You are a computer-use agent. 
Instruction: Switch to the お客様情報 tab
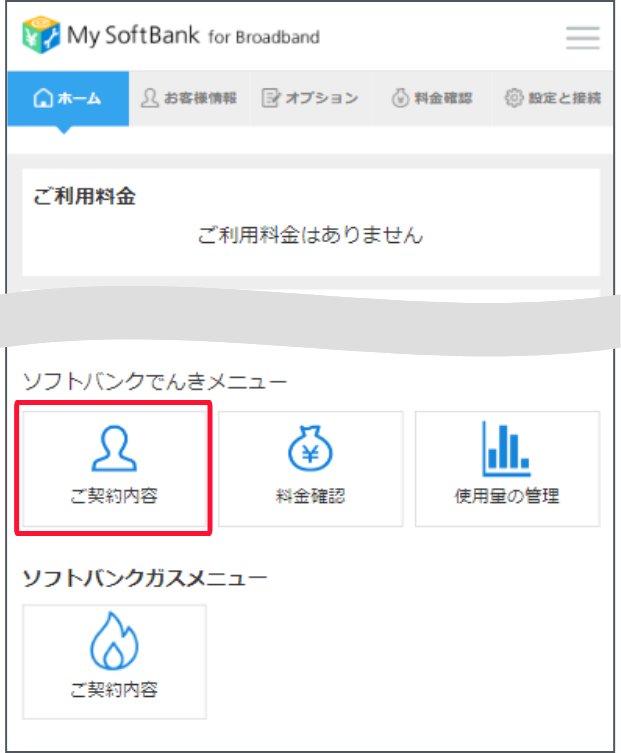point(189,98)
